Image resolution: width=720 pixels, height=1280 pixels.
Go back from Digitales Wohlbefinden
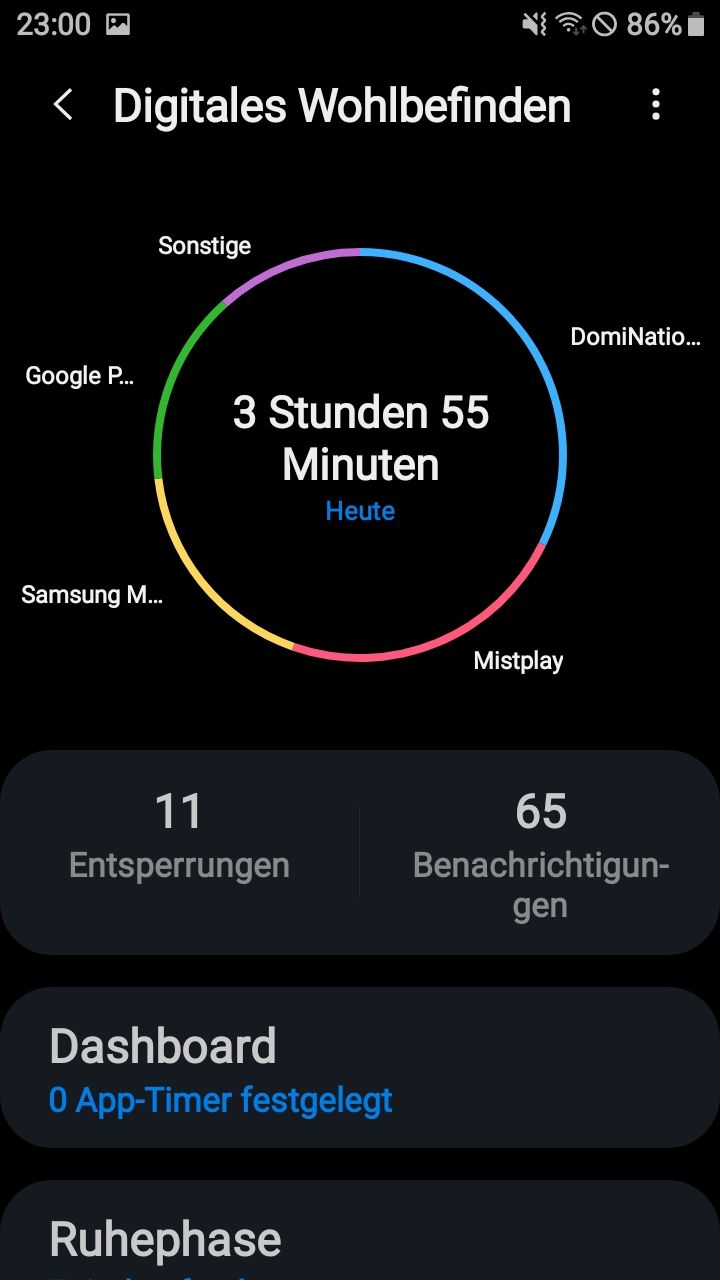63,105
